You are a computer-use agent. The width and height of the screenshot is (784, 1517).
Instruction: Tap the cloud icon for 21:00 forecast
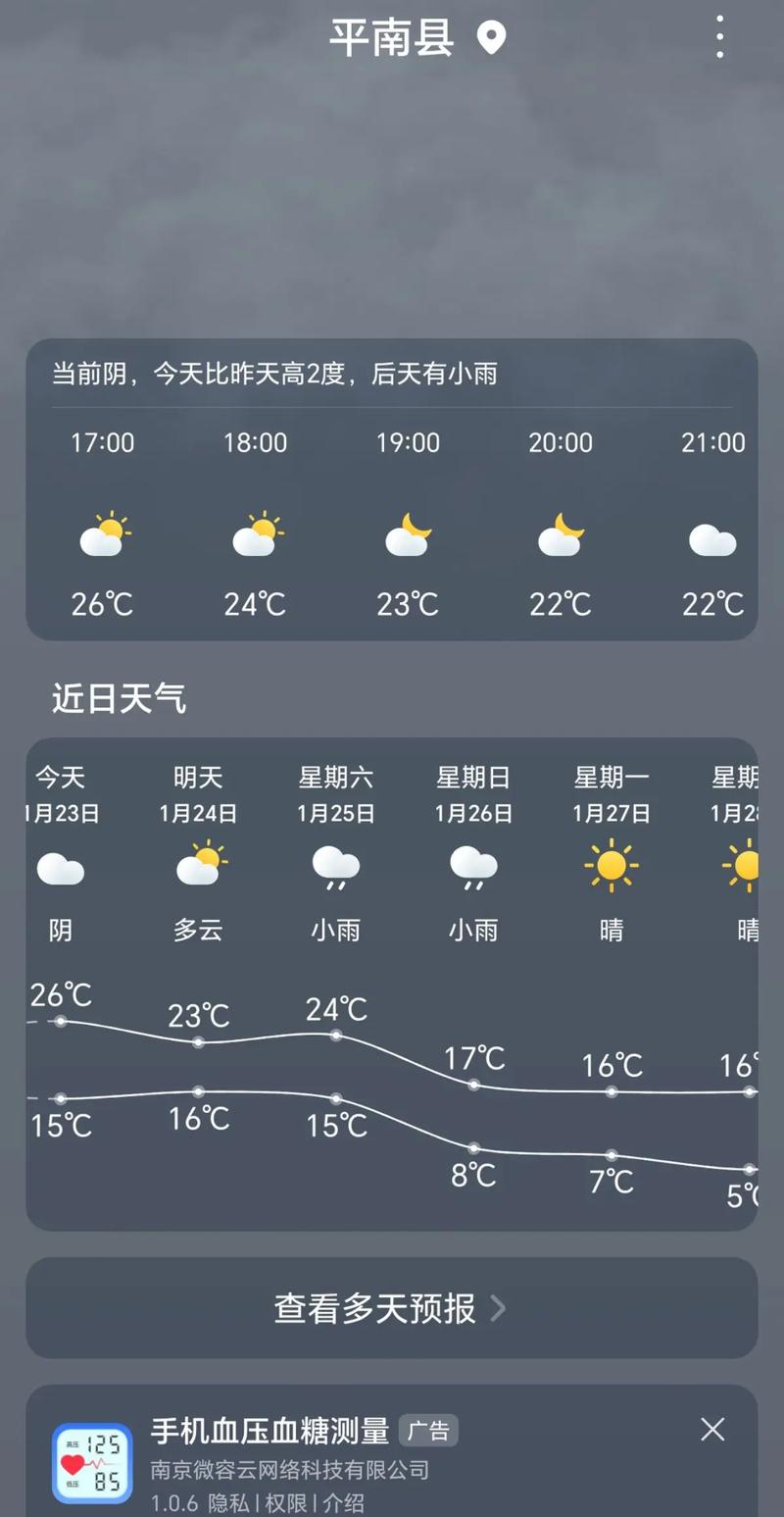point(712,539)
